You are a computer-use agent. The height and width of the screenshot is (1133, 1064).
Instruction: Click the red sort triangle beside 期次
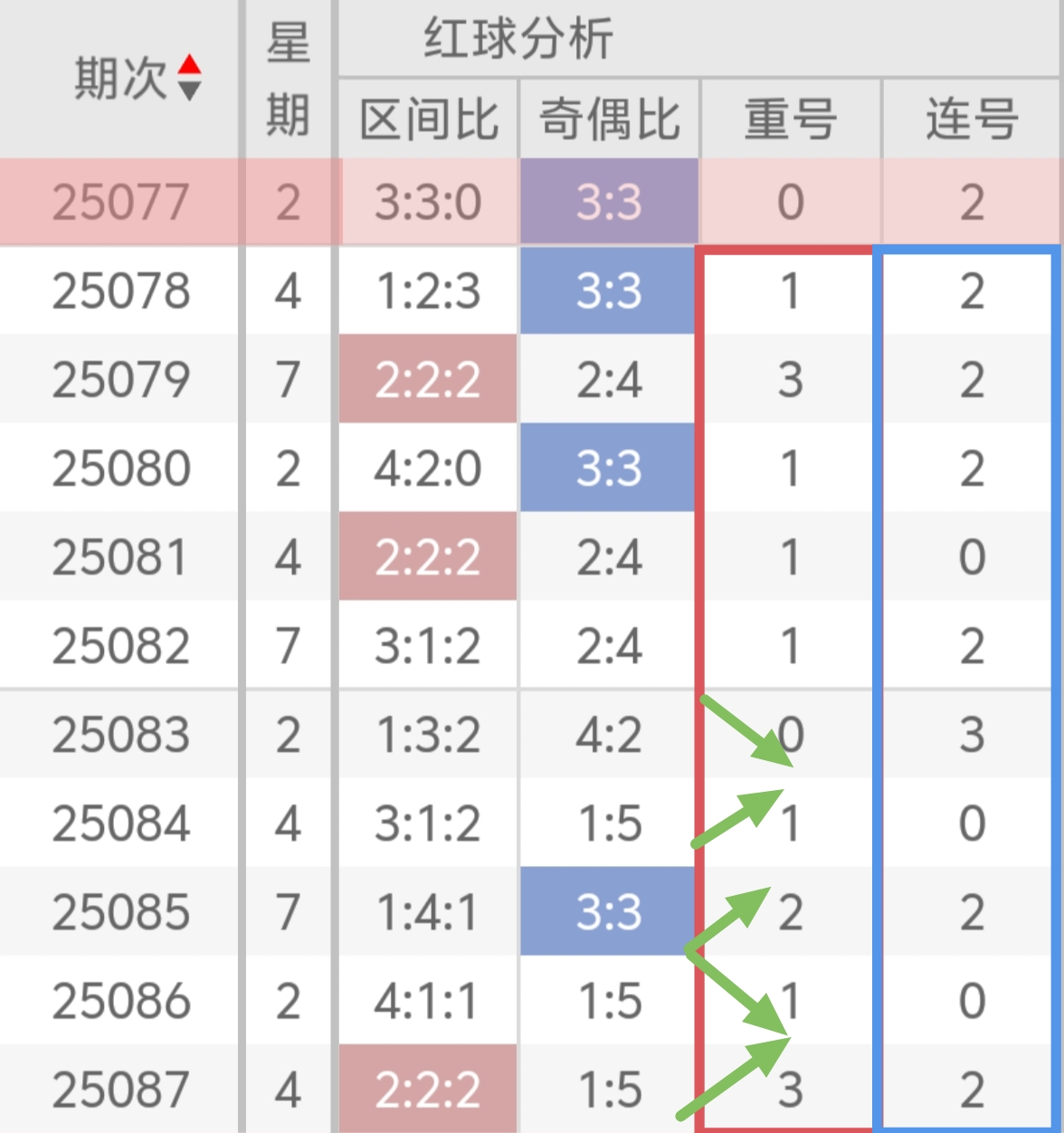(190, 62)
